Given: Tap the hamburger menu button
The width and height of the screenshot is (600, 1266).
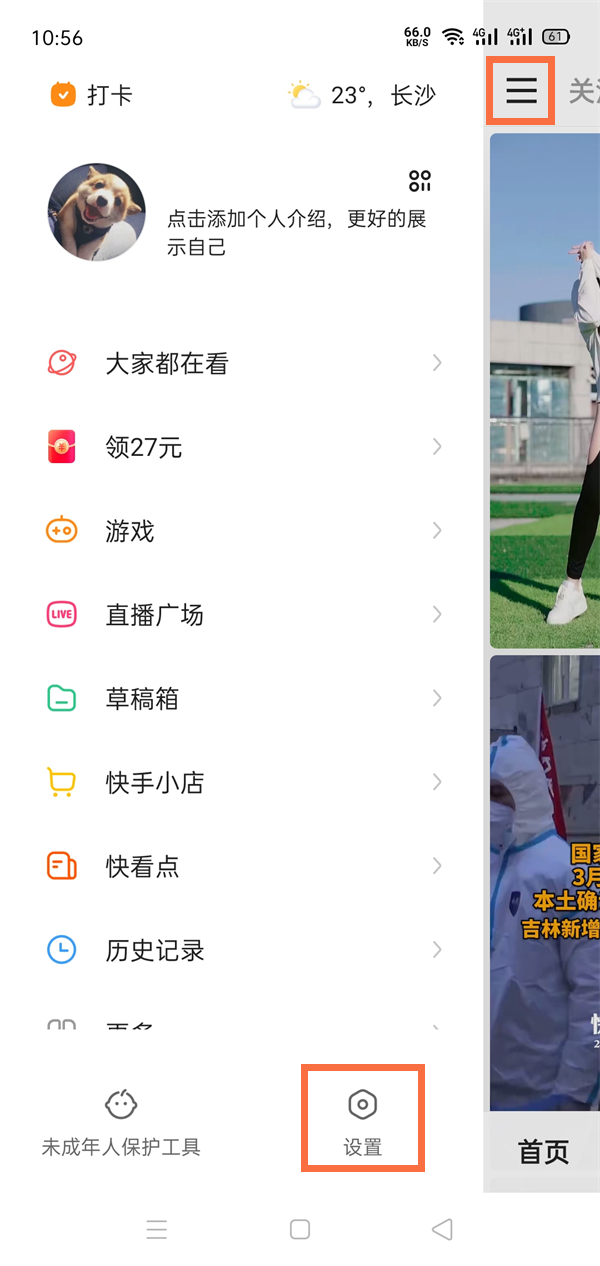Looking at the screenshot, I should tap(520, 91).
